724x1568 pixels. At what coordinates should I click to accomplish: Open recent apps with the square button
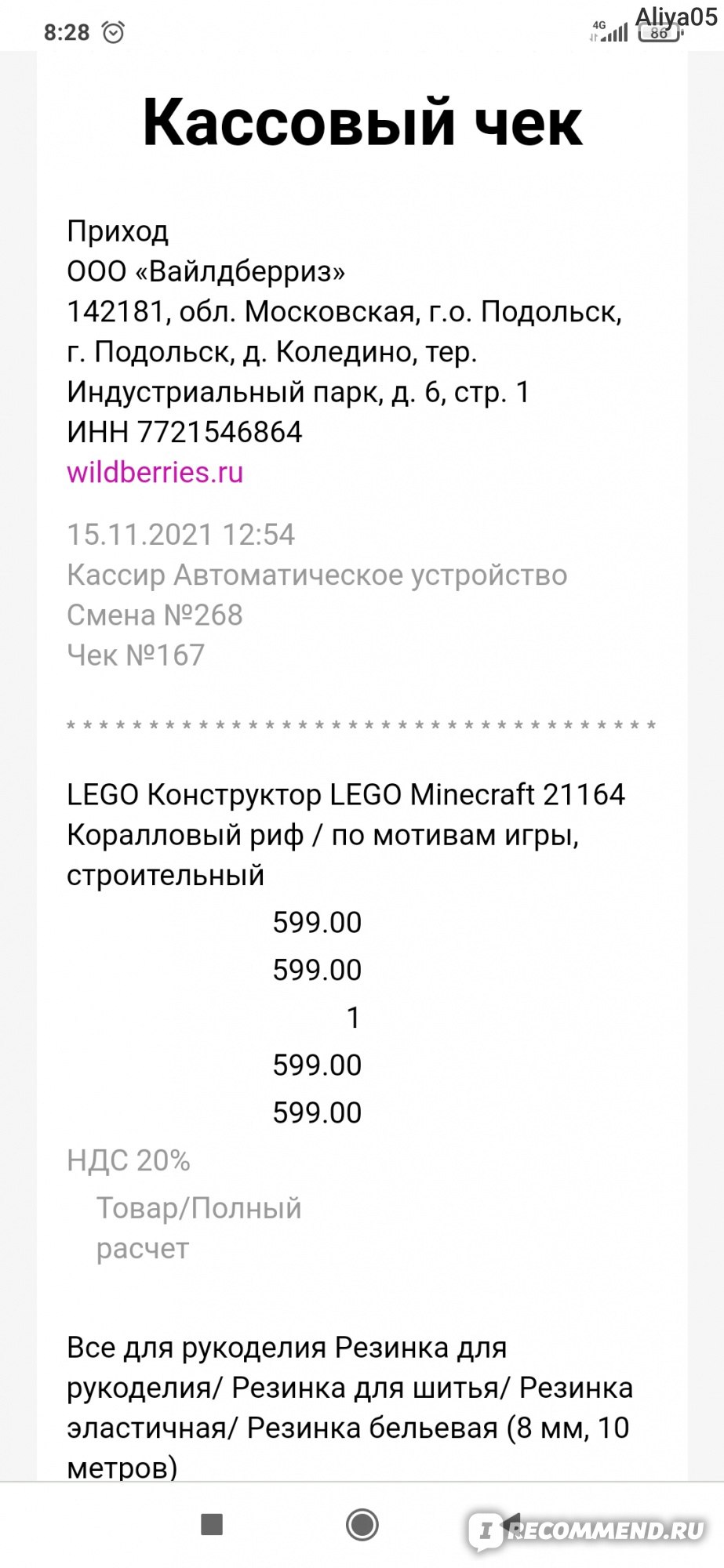(x=212, y=1524)
